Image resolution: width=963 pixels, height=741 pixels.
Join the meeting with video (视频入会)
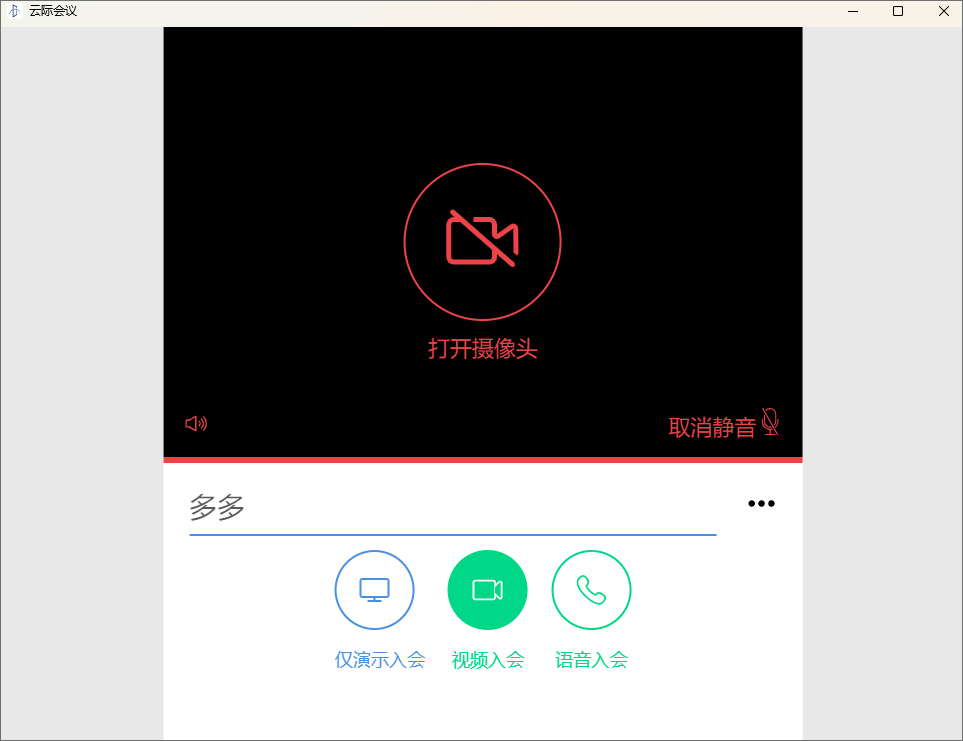(487, 590)
